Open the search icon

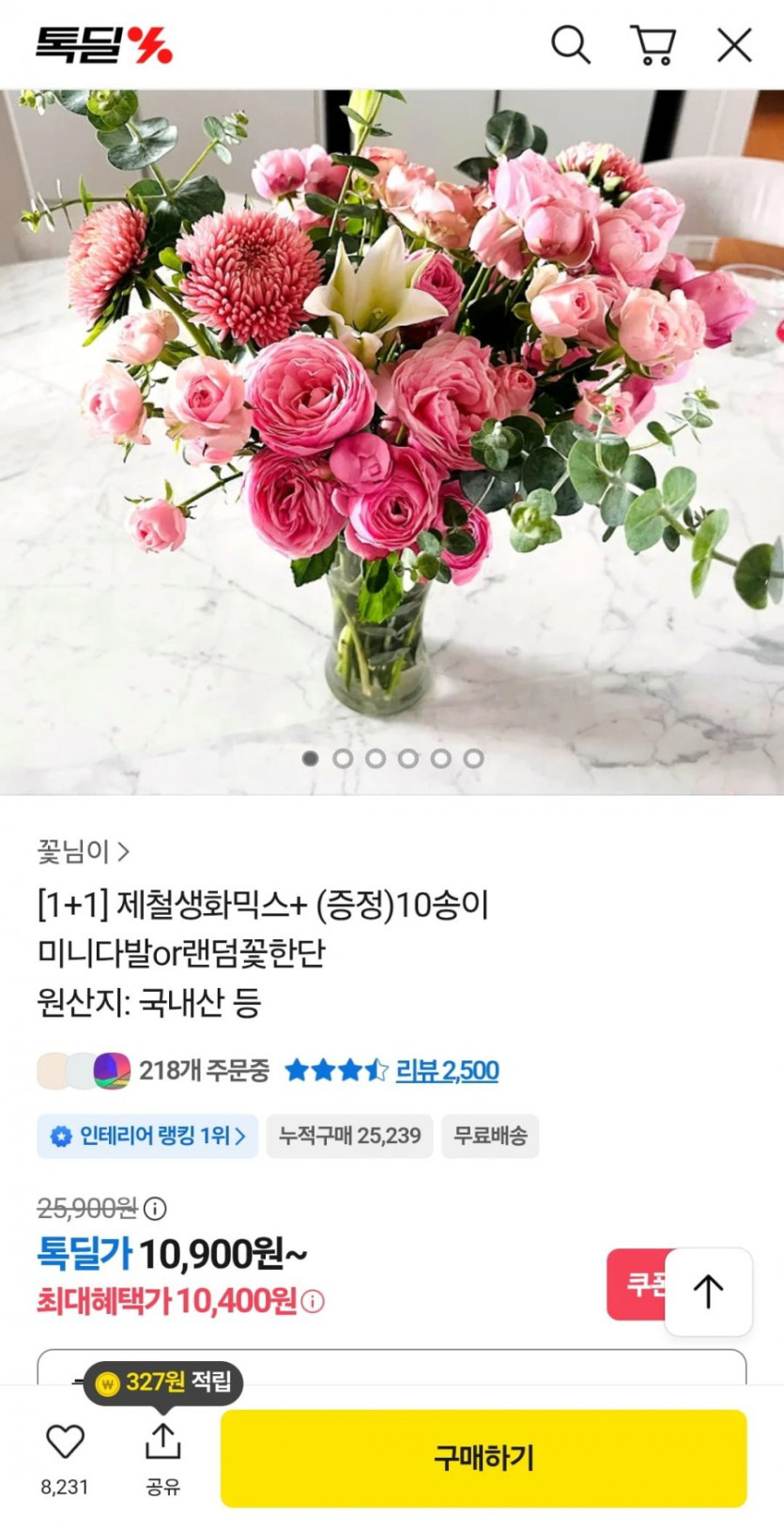(570, 44)
